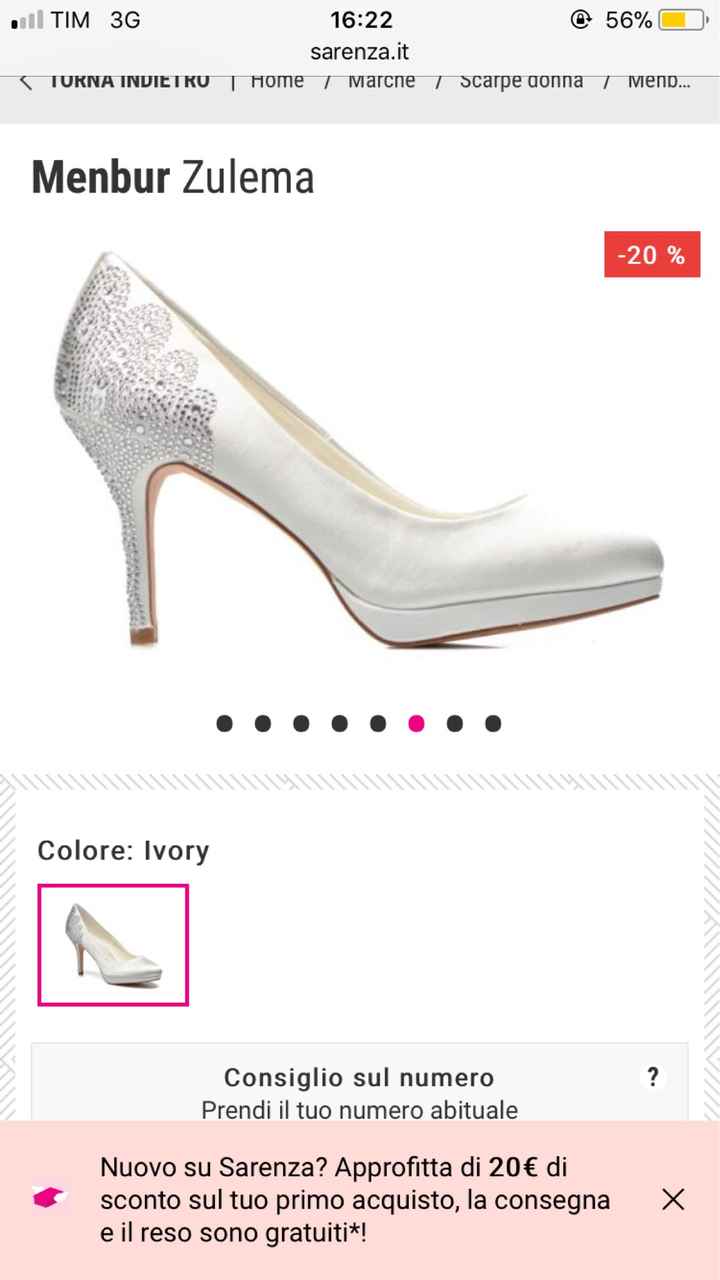This screenshot has width=720, height=1280.
Task: Open the Scarpe donna breadcrumb link
Action: (521, 81)
